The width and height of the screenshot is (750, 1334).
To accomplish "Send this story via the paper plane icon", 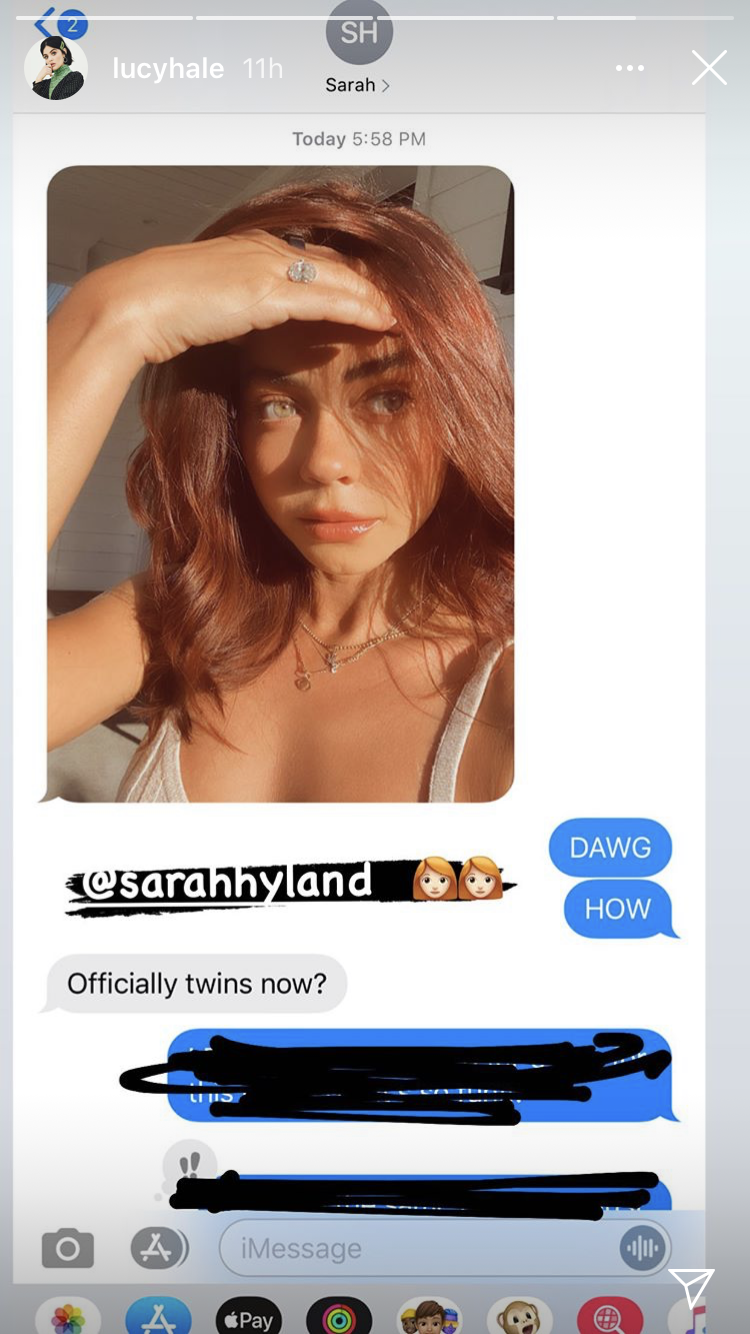I will coord(691,1288).
